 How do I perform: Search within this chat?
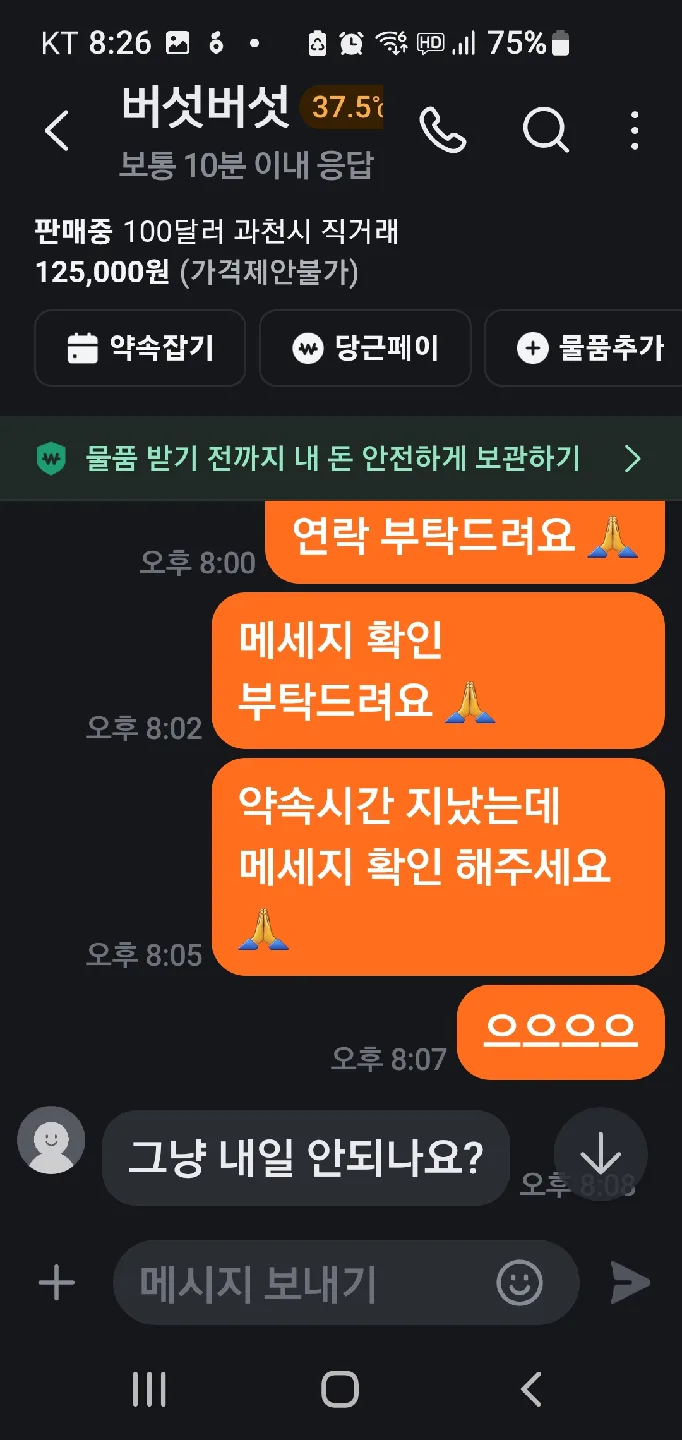[546, 130]
